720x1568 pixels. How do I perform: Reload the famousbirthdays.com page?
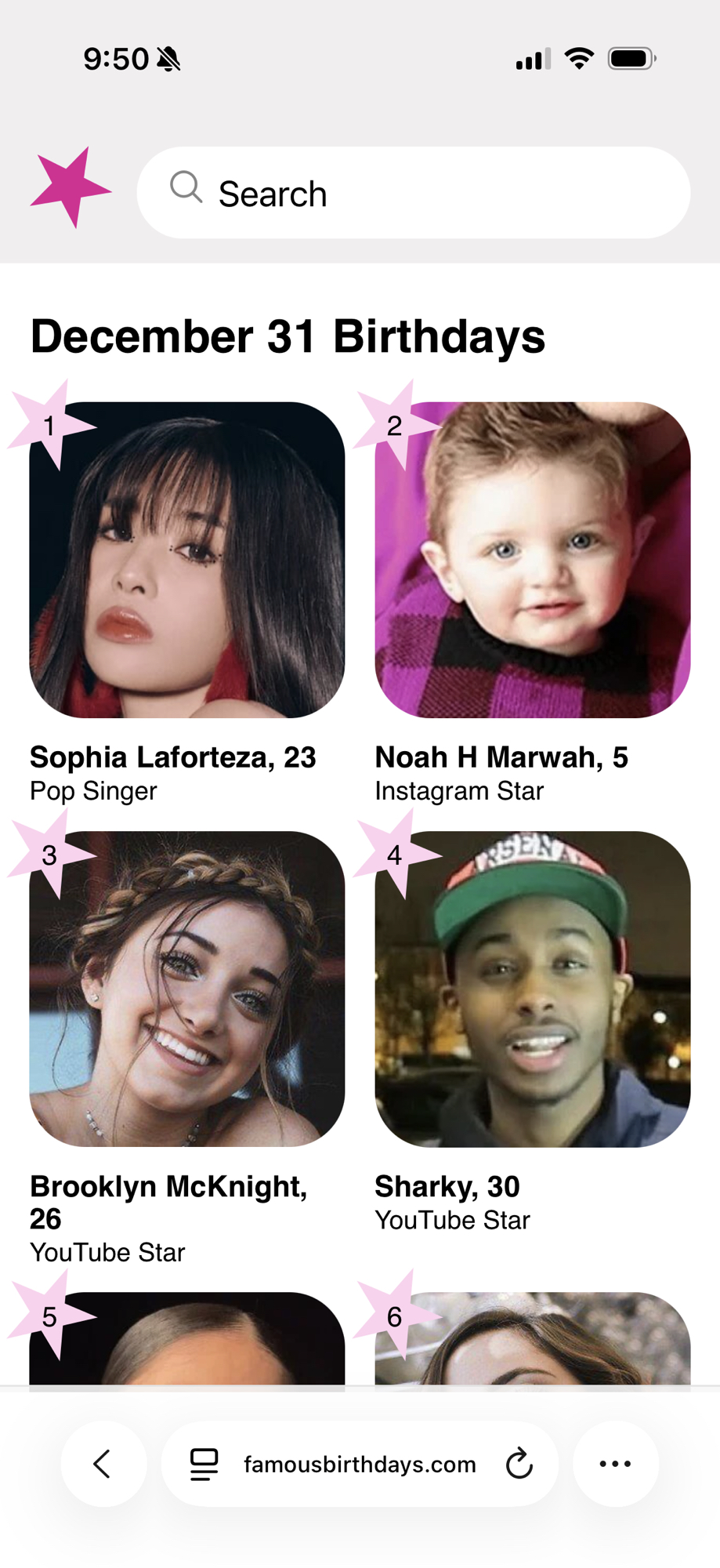coord(519,1463)
